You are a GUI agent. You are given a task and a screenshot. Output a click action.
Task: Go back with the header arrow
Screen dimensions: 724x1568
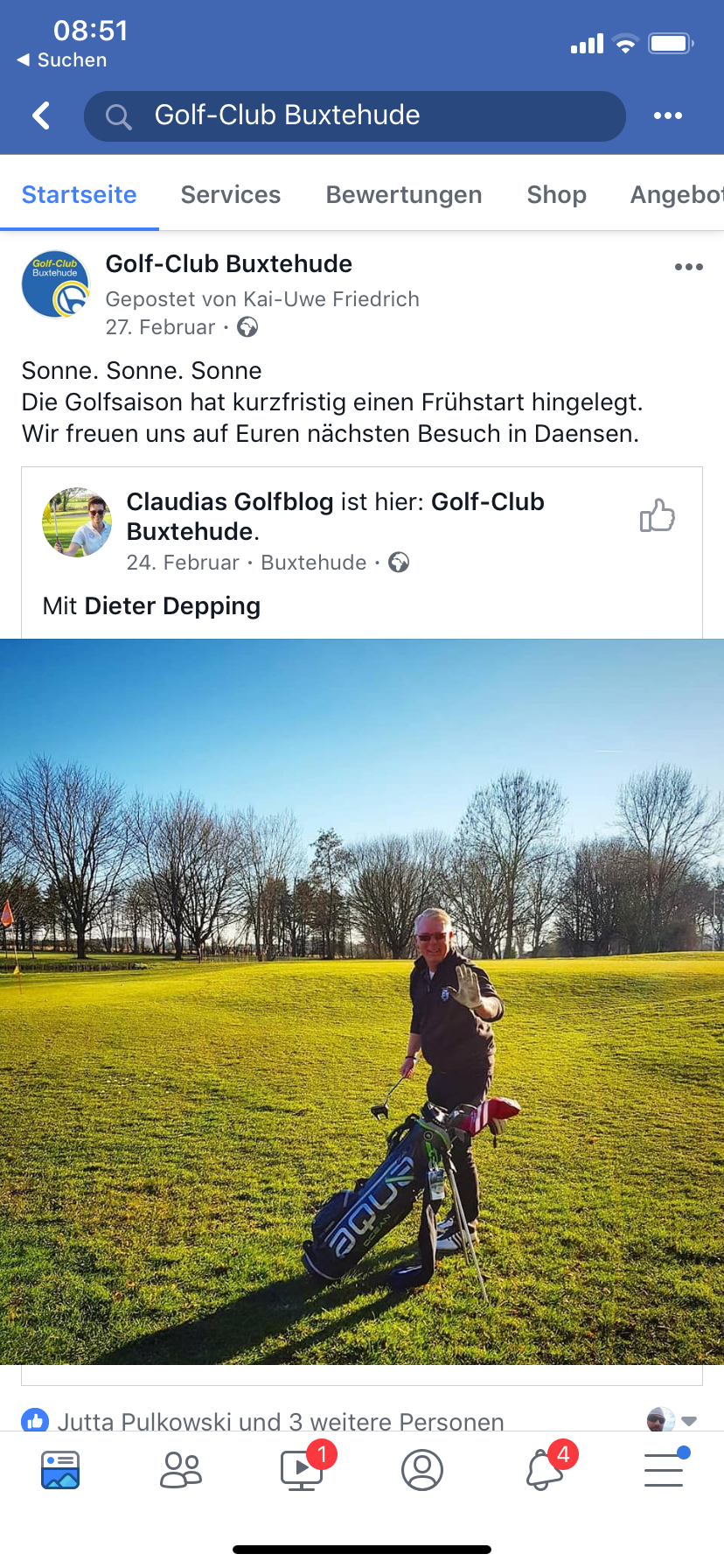[41, 115]
